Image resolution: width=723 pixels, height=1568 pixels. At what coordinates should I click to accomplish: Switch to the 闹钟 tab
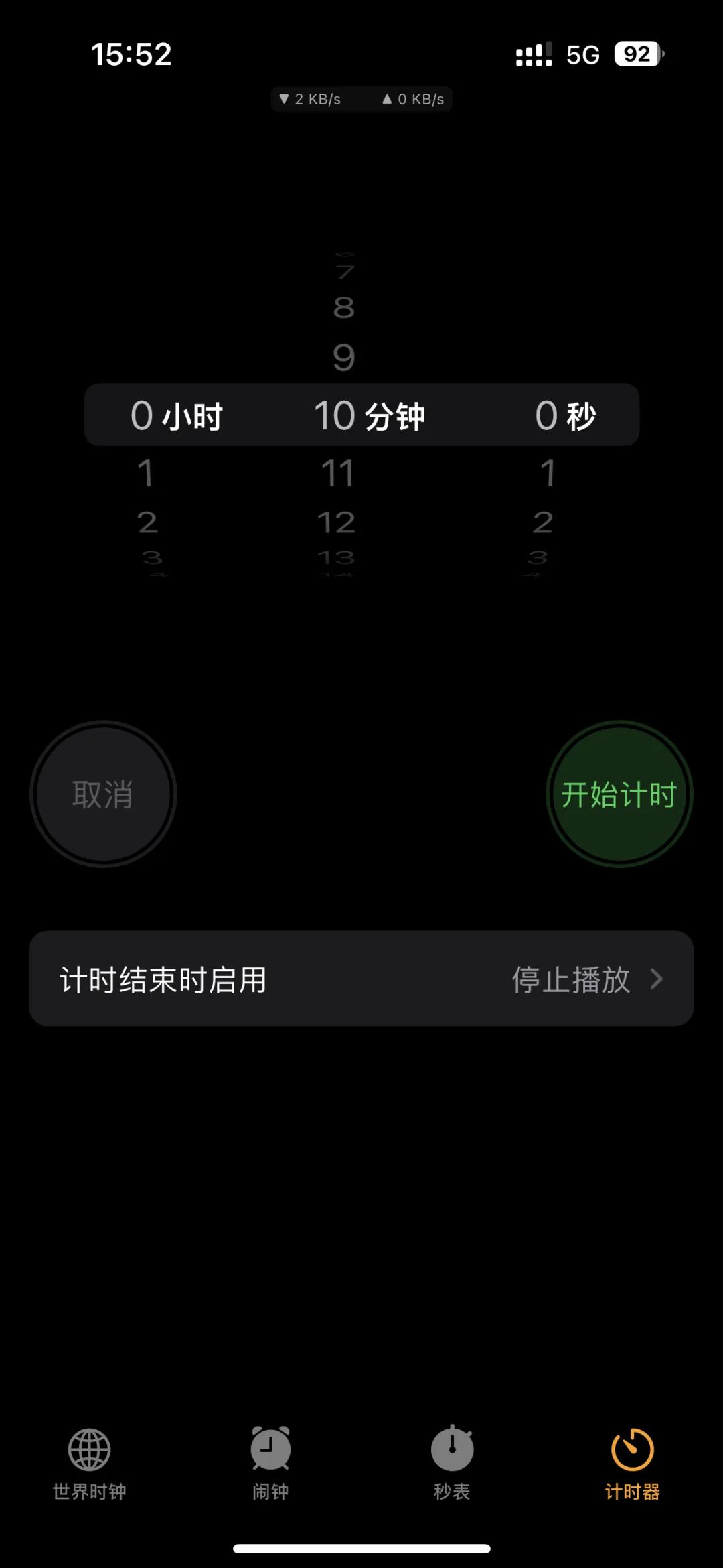pos(270,1467)
